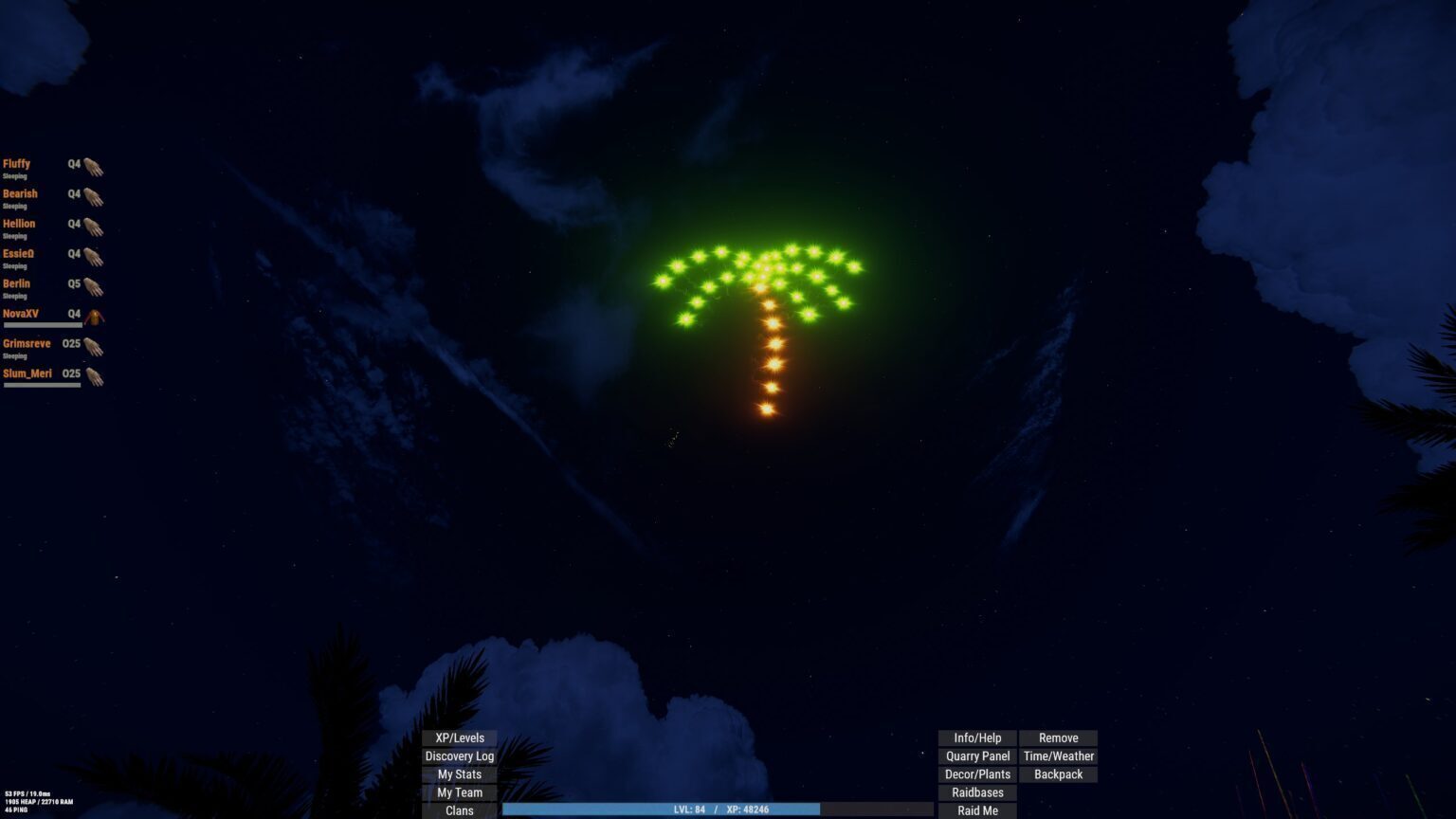Image resolution: width=1456 pixels, height=819 pixels.
Task: Open the Backpack
Action: (1058, 773)
